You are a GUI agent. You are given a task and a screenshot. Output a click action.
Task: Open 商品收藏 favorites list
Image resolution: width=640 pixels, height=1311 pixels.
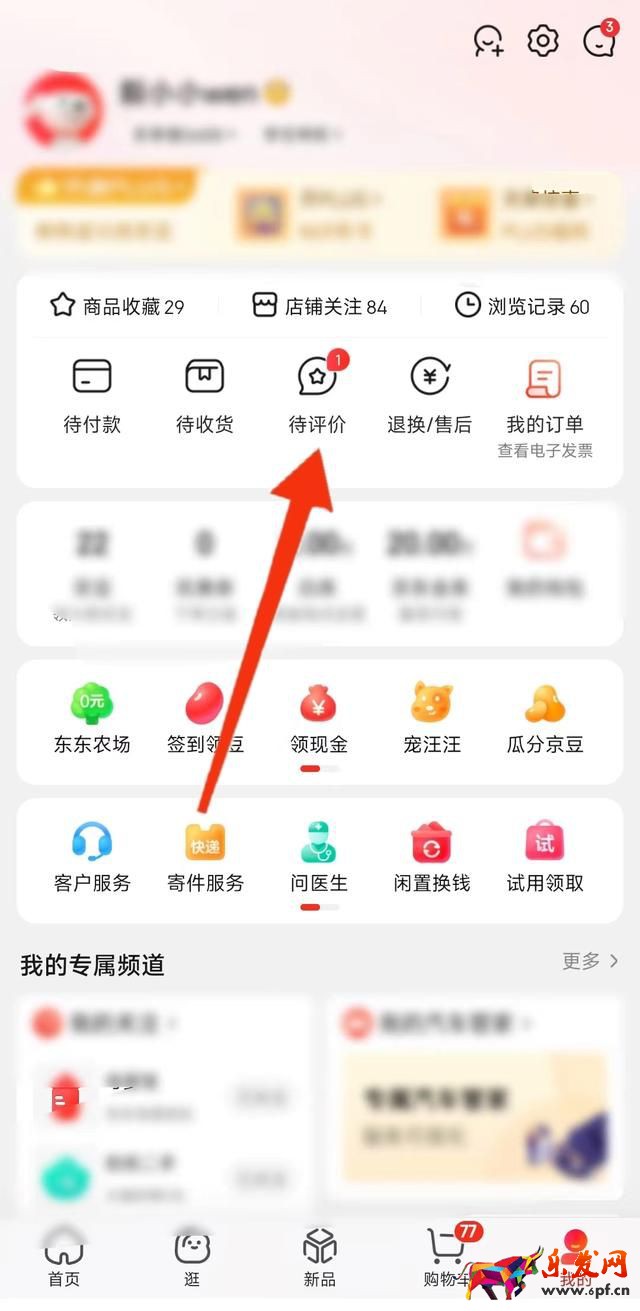[117, 306]
